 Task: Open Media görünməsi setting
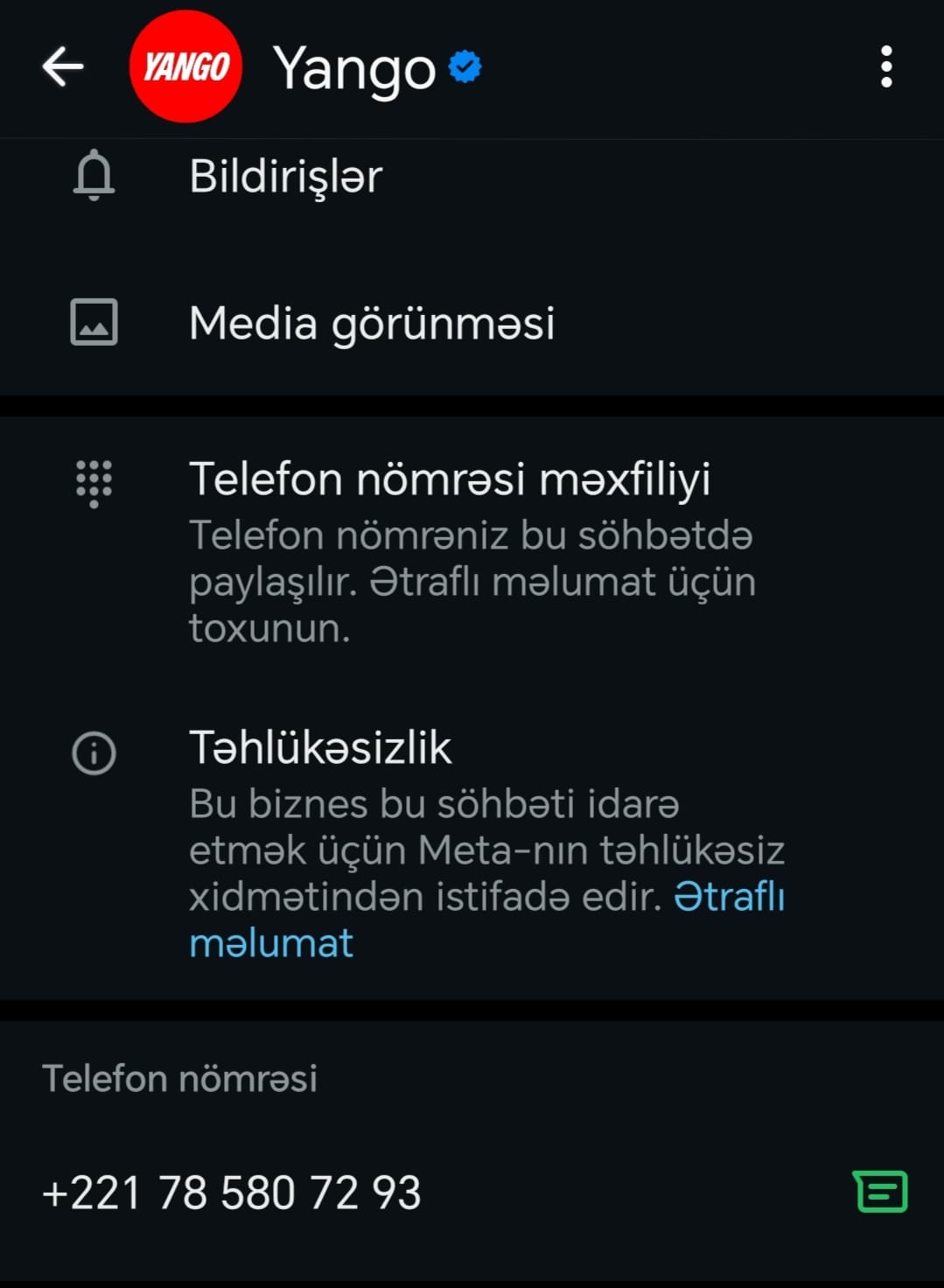pos(371,323)
